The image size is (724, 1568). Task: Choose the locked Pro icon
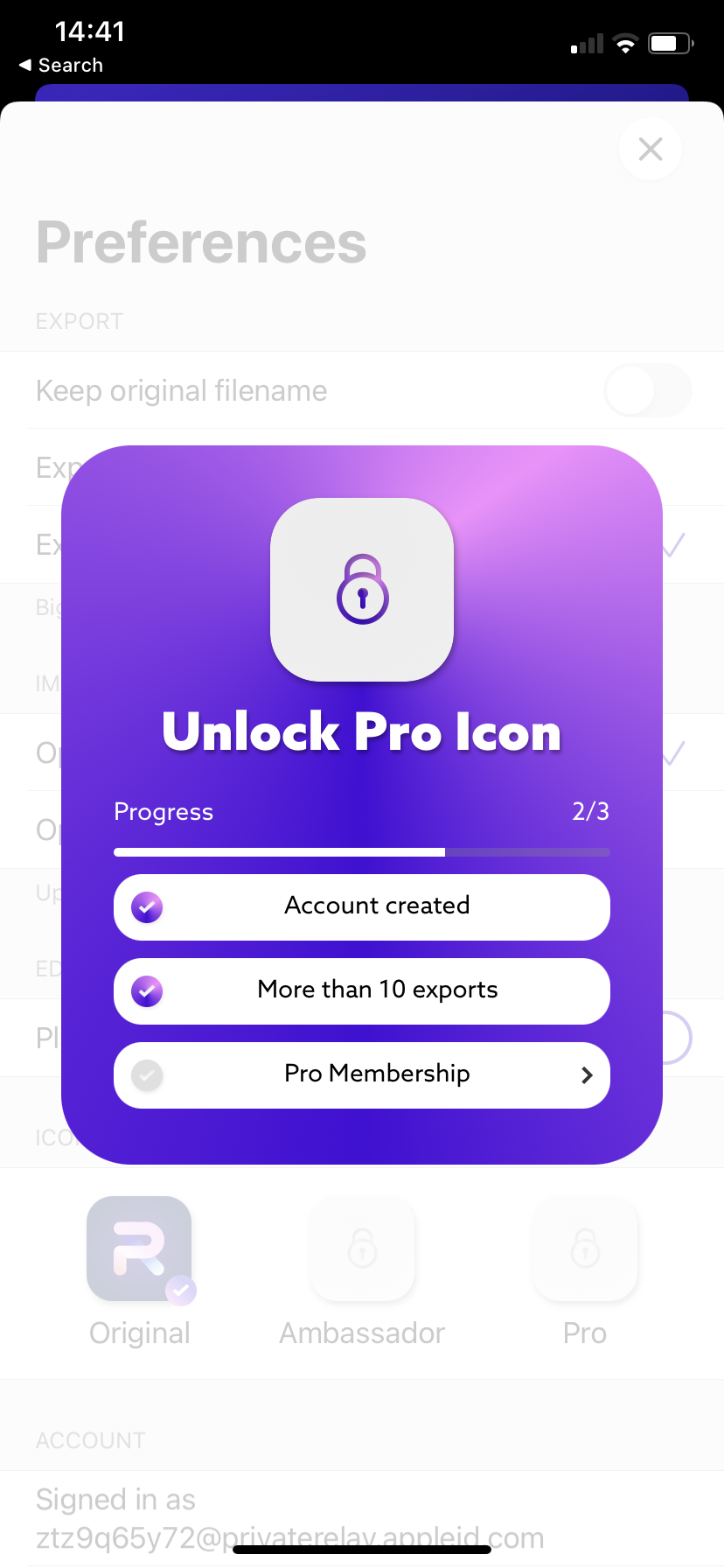[x=585, y=1249]
